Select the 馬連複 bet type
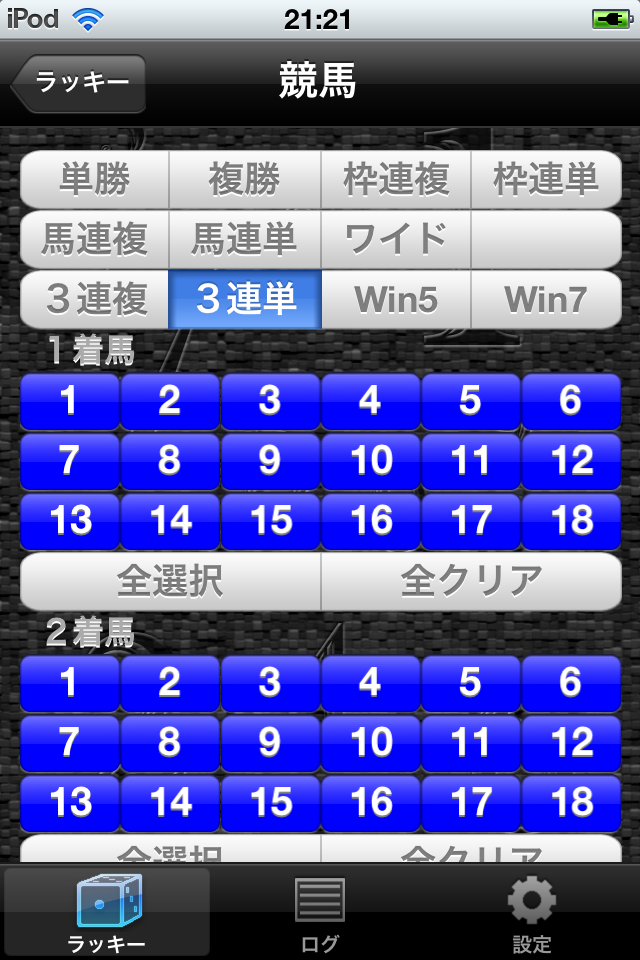The height and width of the screenshot is (960, 640). 95,240
